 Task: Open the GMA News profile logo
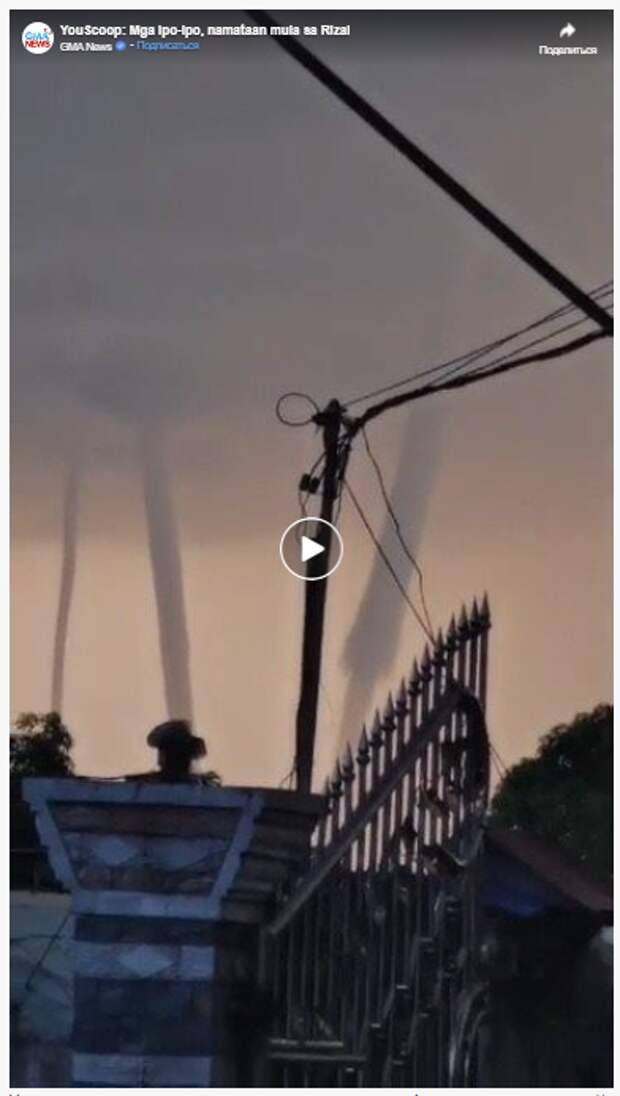(x=37, y=37)
